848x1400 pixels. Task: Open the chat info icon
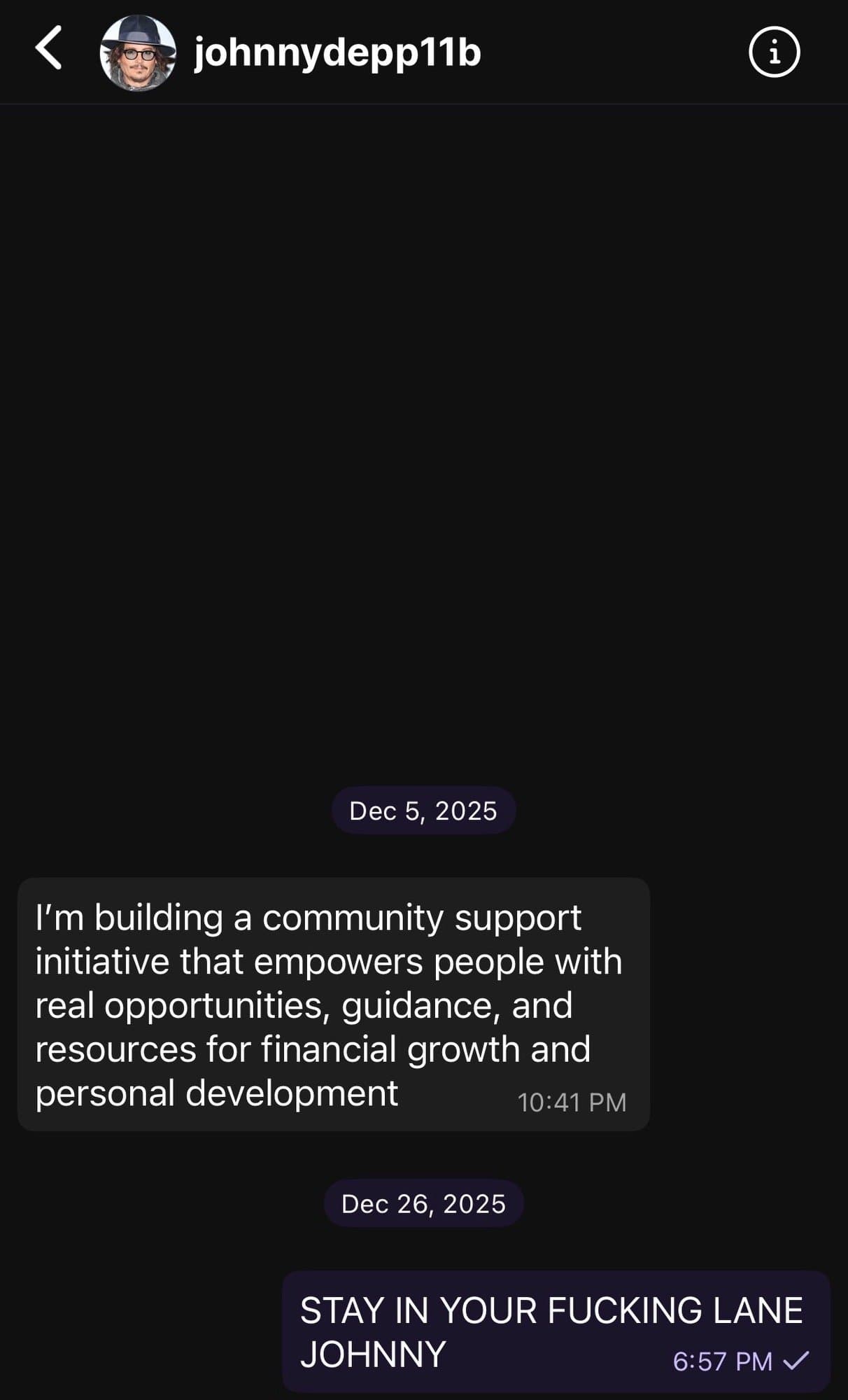[774, 52]
